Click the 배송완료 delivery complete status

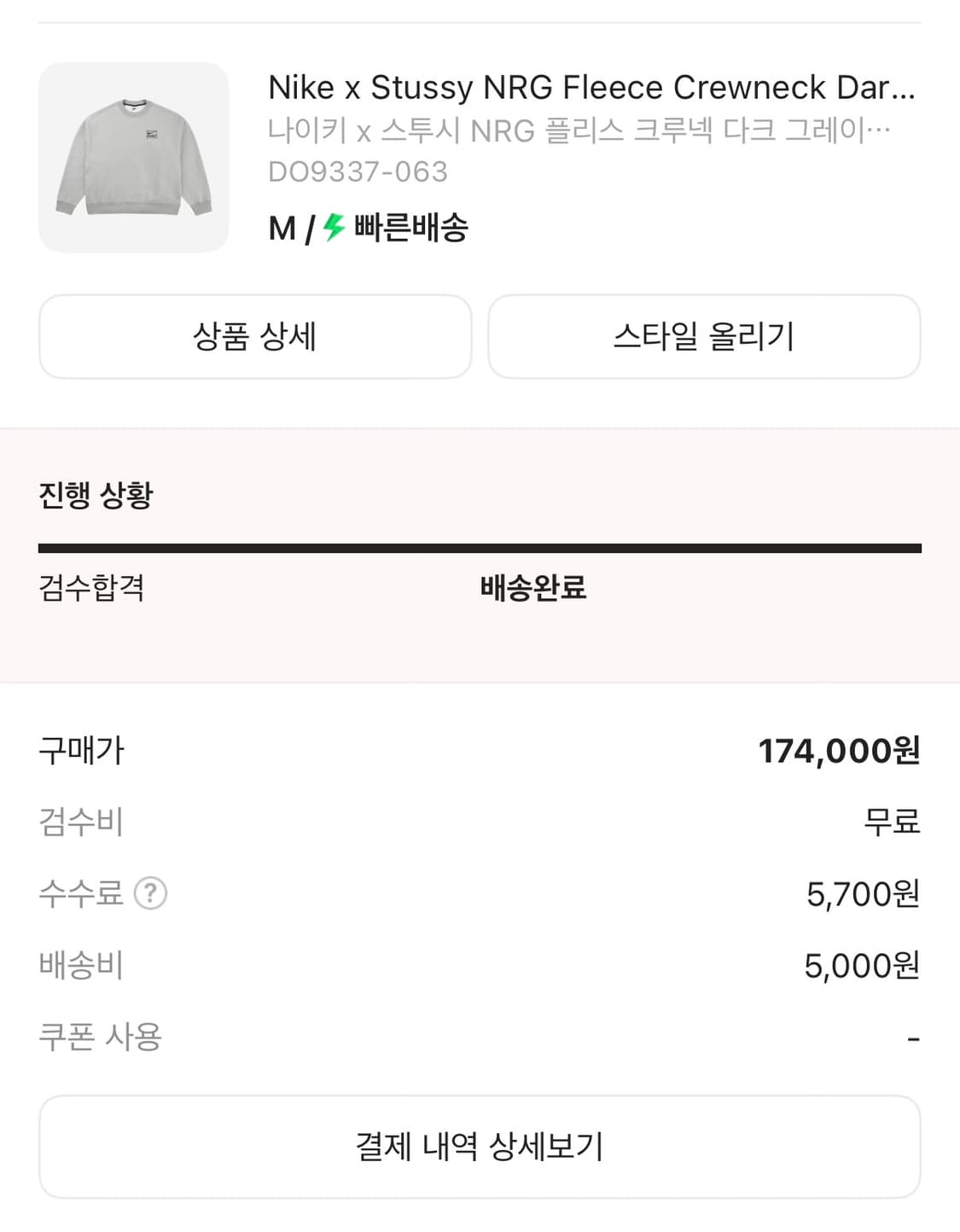(532, 587)
